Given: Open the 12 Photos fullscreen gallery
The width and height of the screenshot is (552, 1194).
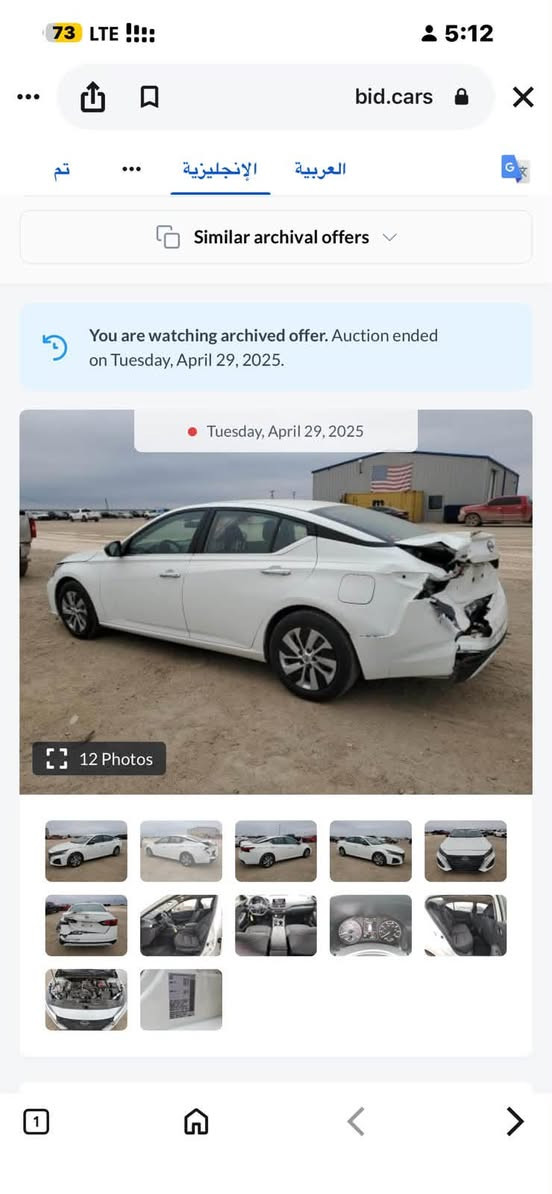Looking at the screenshot, I should click(99, 758).
